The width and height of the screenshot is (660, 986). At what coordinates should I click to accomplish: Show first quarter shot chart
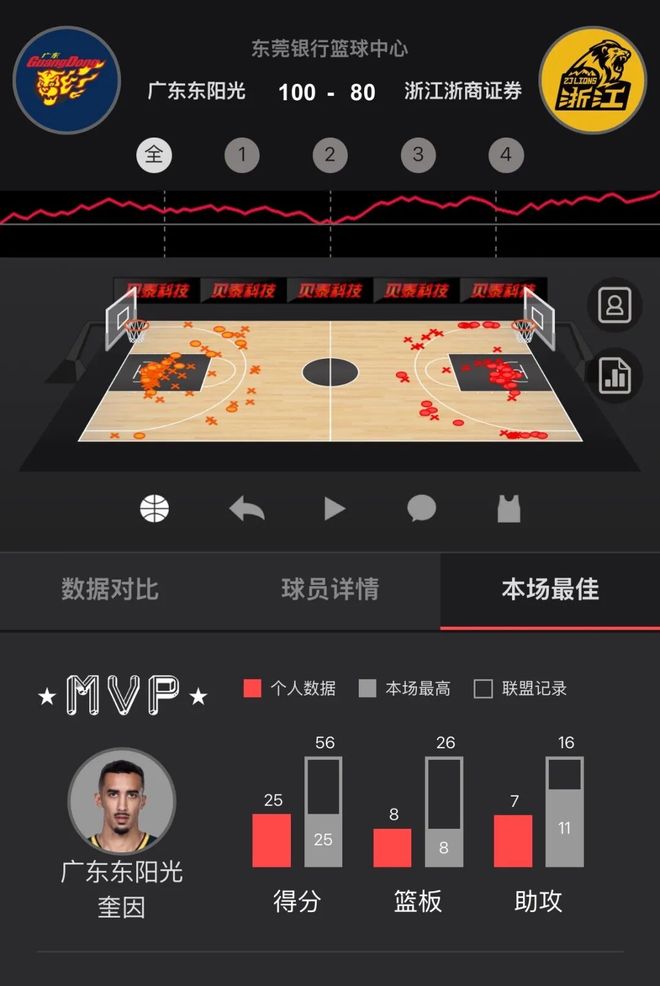pyautogui.click(x=242, y=155)
